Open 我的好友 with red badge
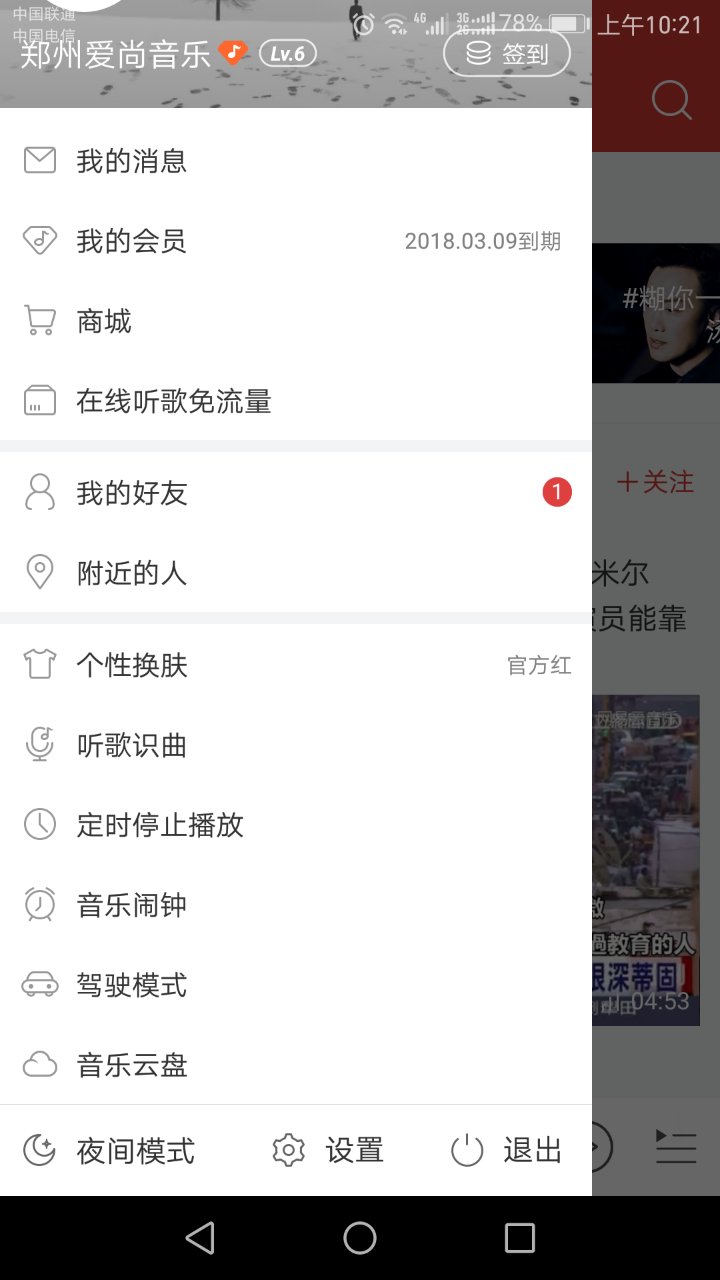720x1280 pixels. pos(130,492)
